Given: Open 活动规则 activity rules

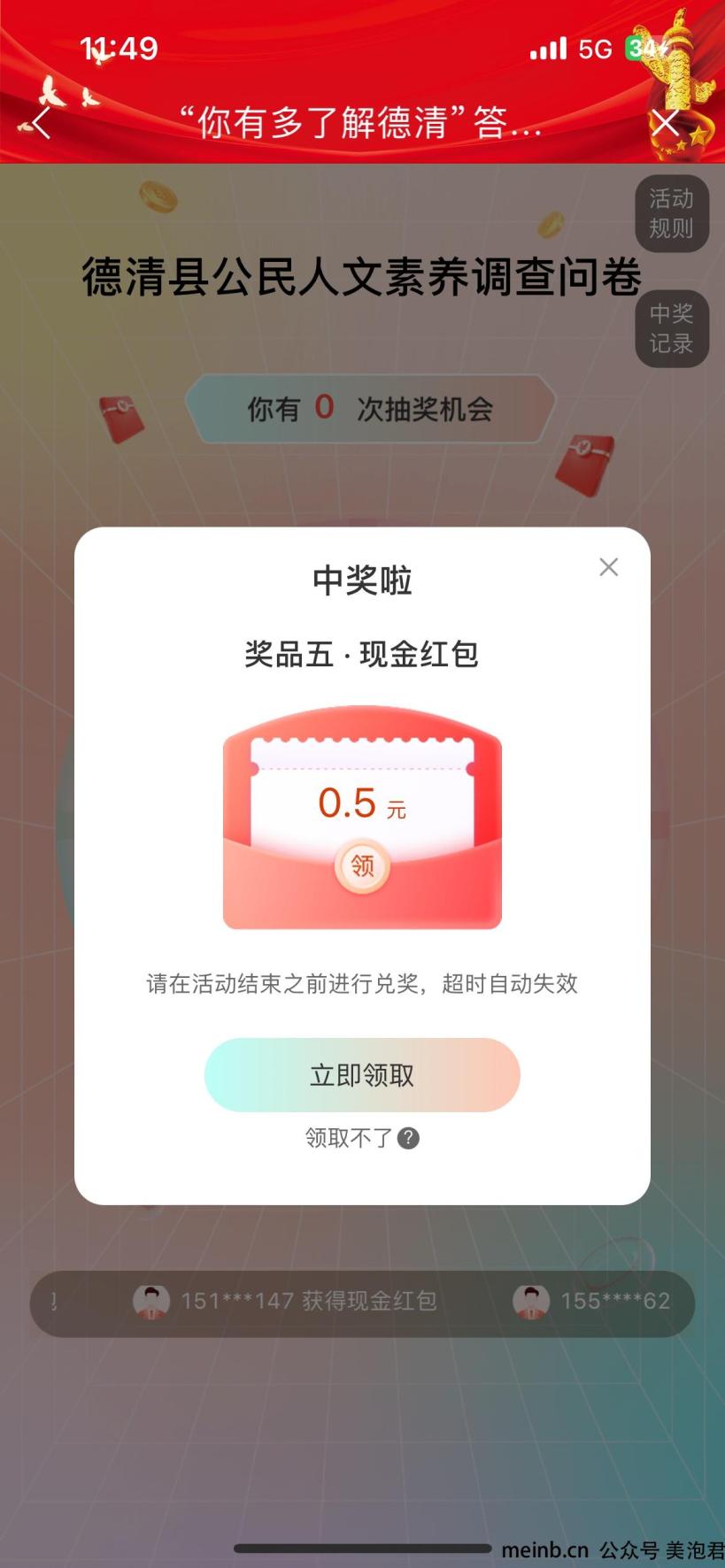Looking at the screenshot, I should click(671, 213).
